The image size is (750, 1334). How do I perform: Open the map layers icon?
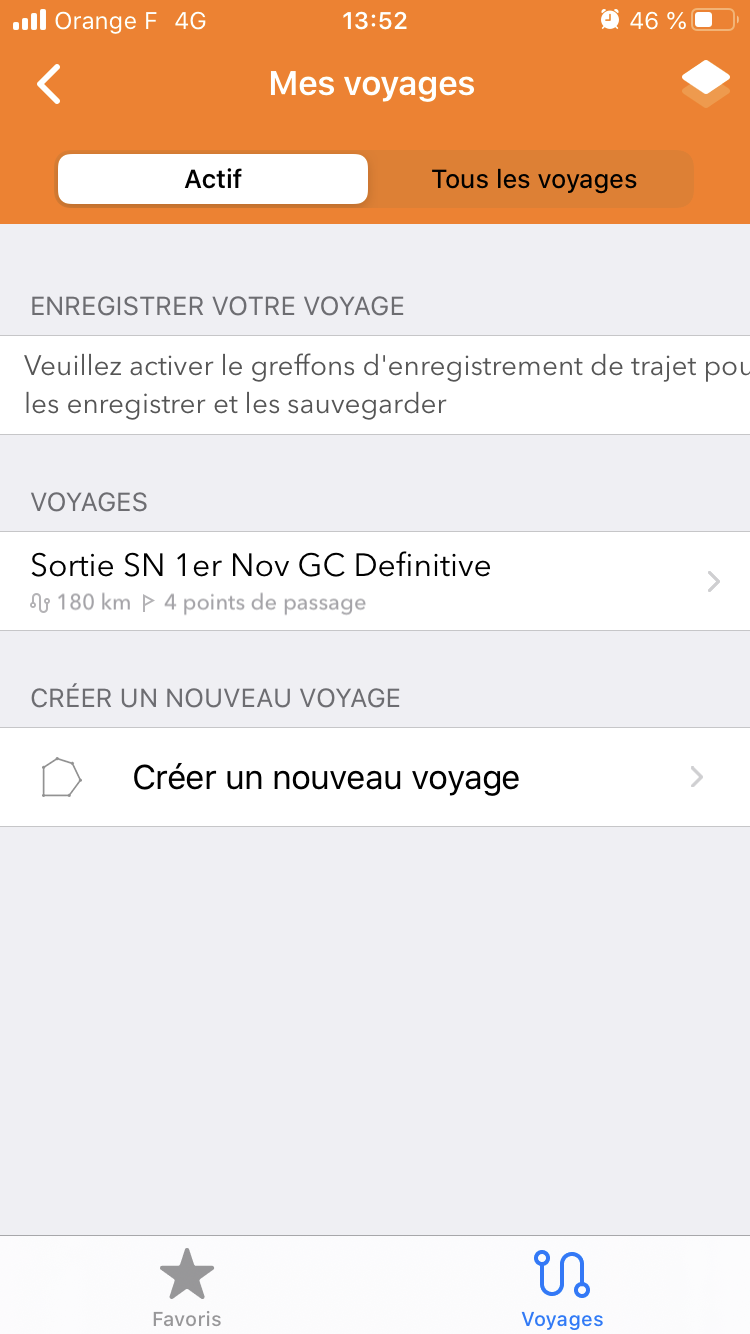tap(705, 84)
